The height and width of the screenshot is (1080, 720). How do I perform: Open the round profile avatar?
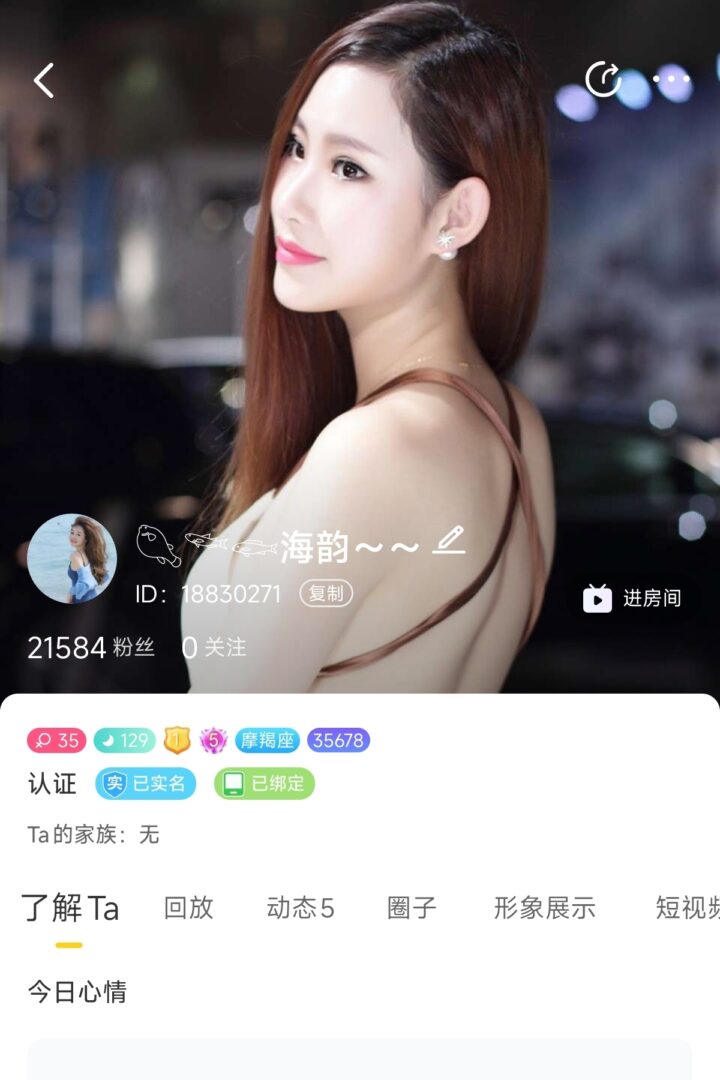click(x=72, y=559)
